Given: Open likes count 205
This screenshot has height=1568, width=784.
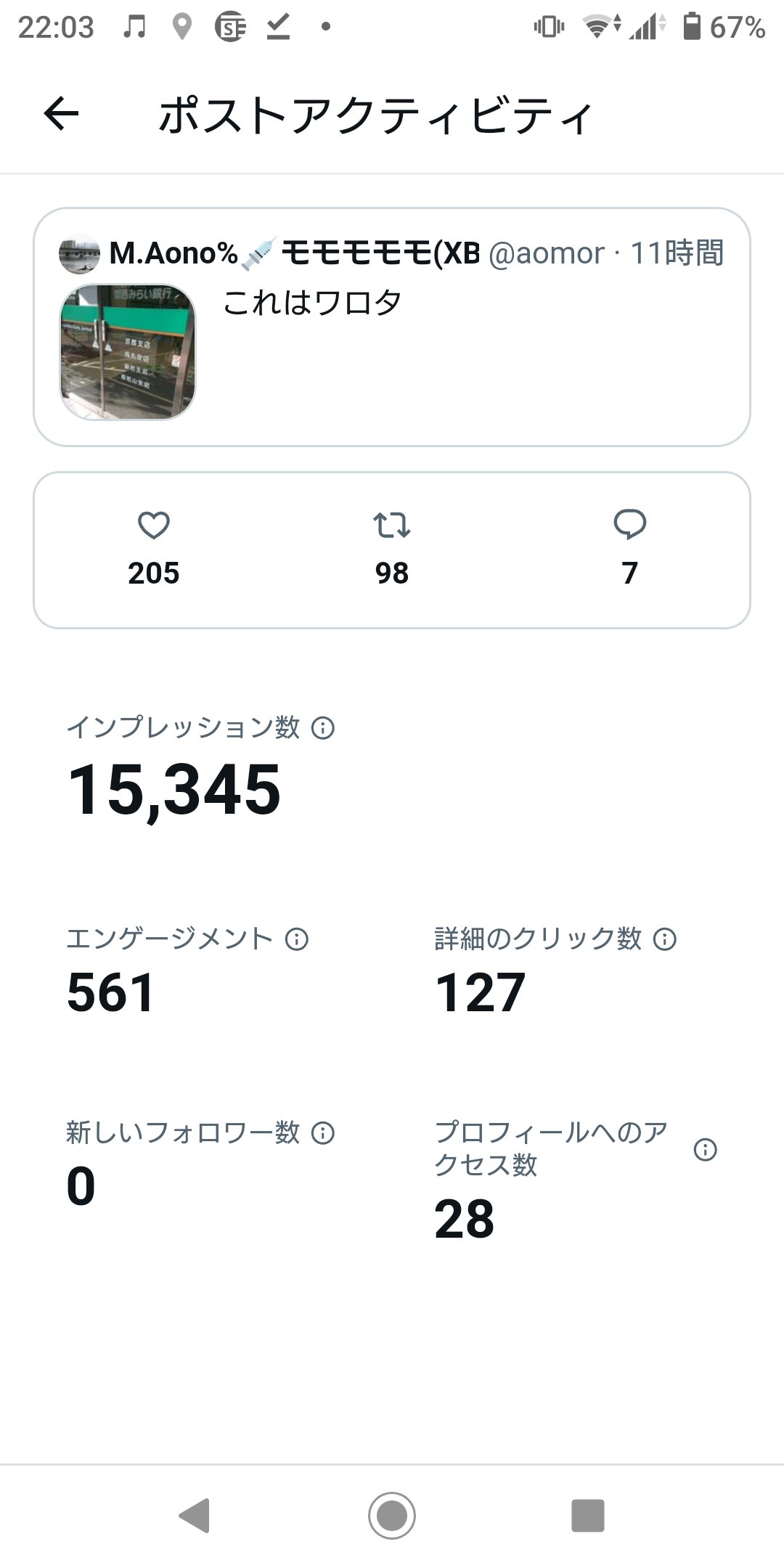Looking at the screenshot, I should pyautogui.click(x=154, y=550).
